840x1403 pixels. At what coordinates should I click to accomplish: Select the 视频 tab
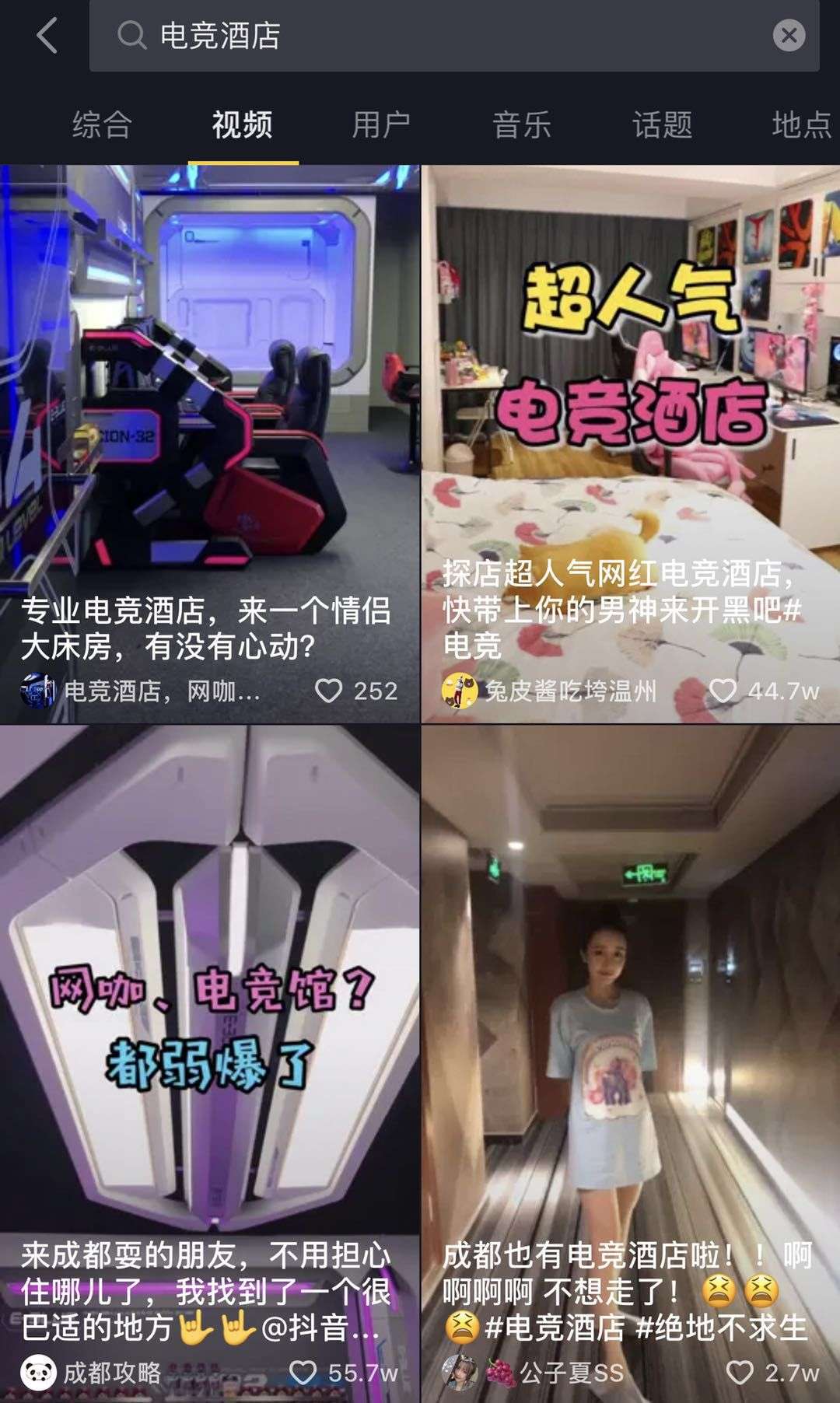tap(243, 124)
